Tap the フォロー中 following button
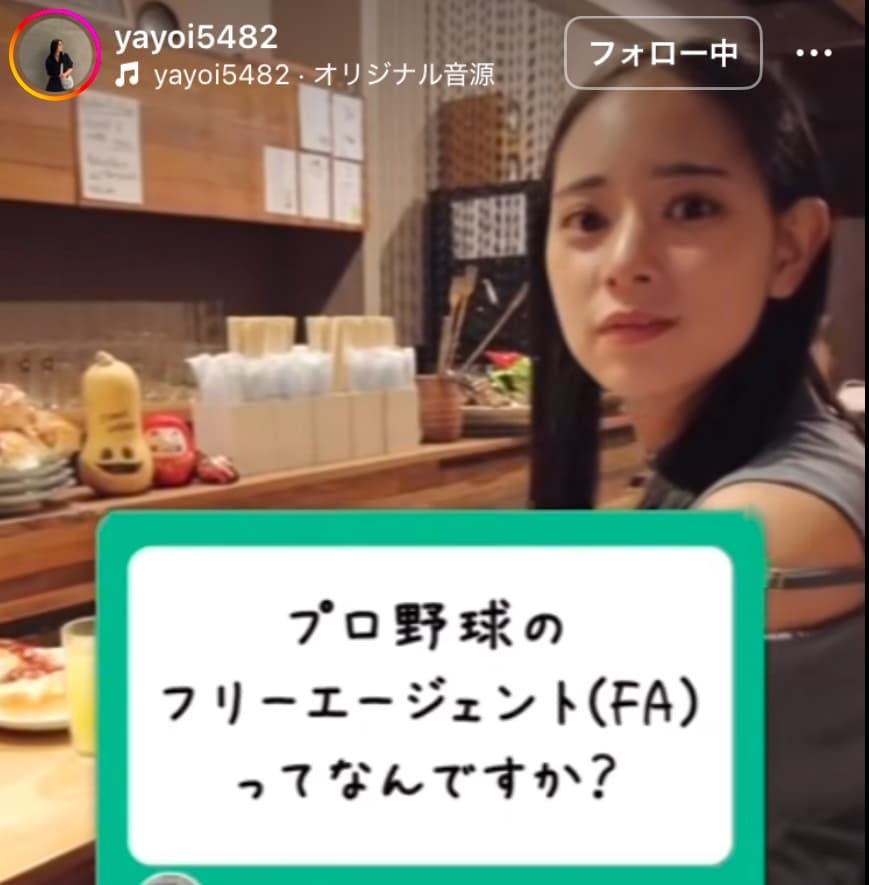869x885 pixels. click(663, 53)
